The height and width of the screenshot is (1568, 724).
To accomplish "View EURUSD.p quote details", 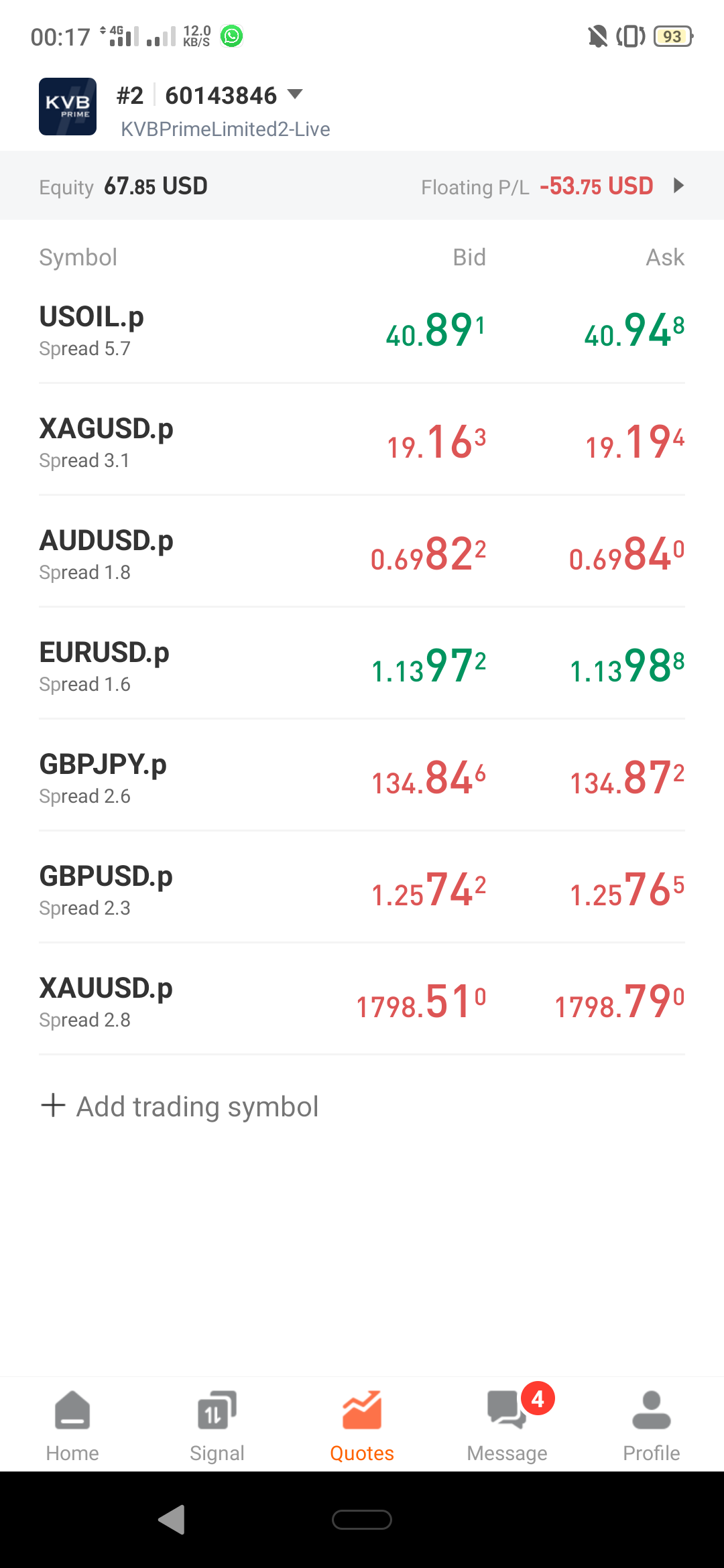I will coord(362,664).
